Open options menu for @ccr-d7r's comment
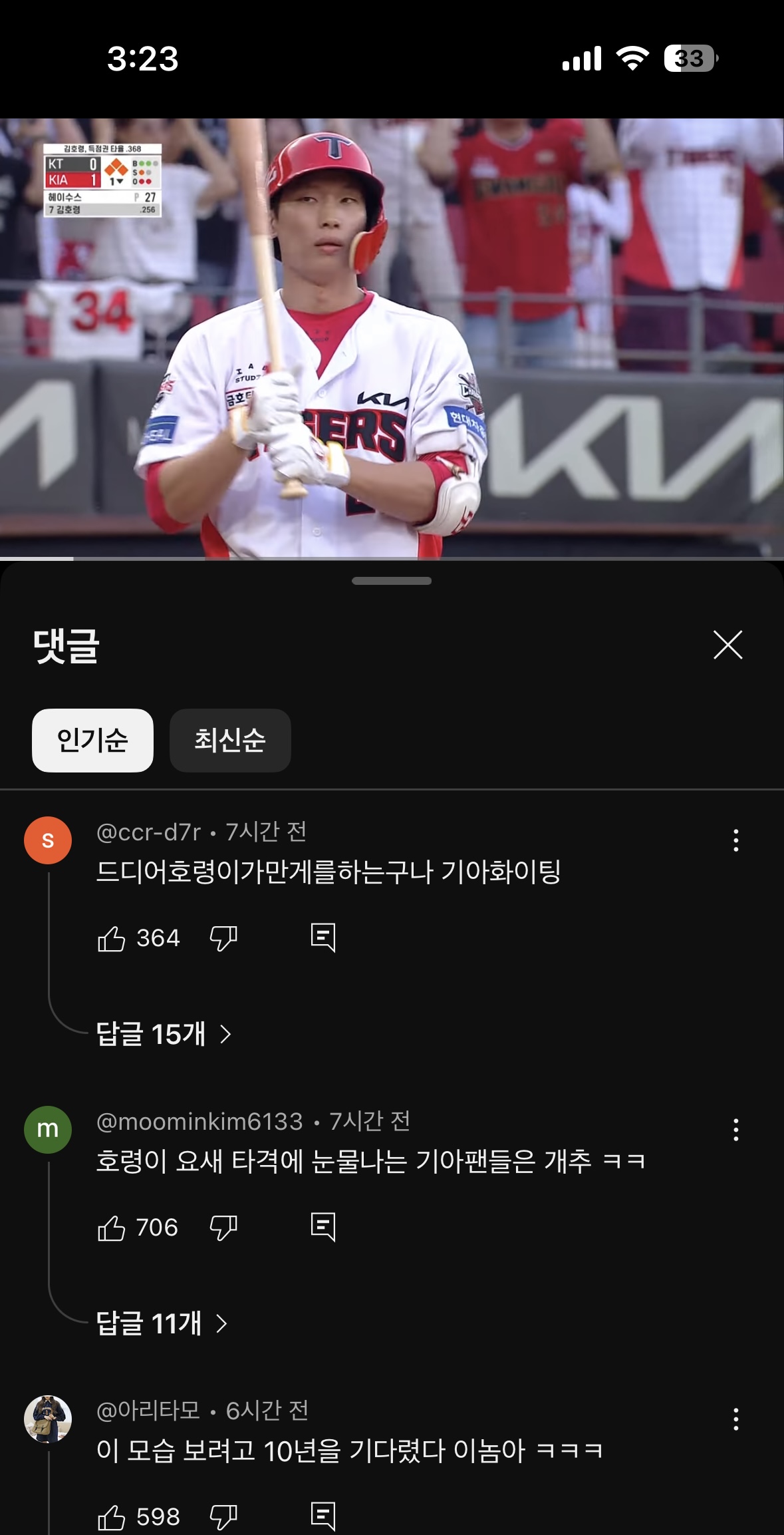This screenshot has height=1535, width=784. [735, 840]
